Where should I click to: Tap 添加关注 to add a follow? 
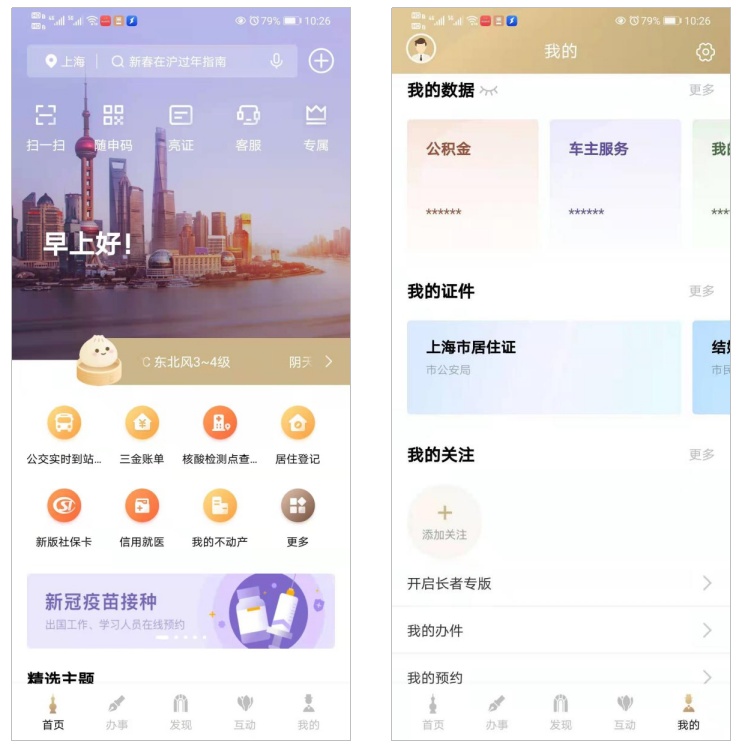click(x=444, y=522)
